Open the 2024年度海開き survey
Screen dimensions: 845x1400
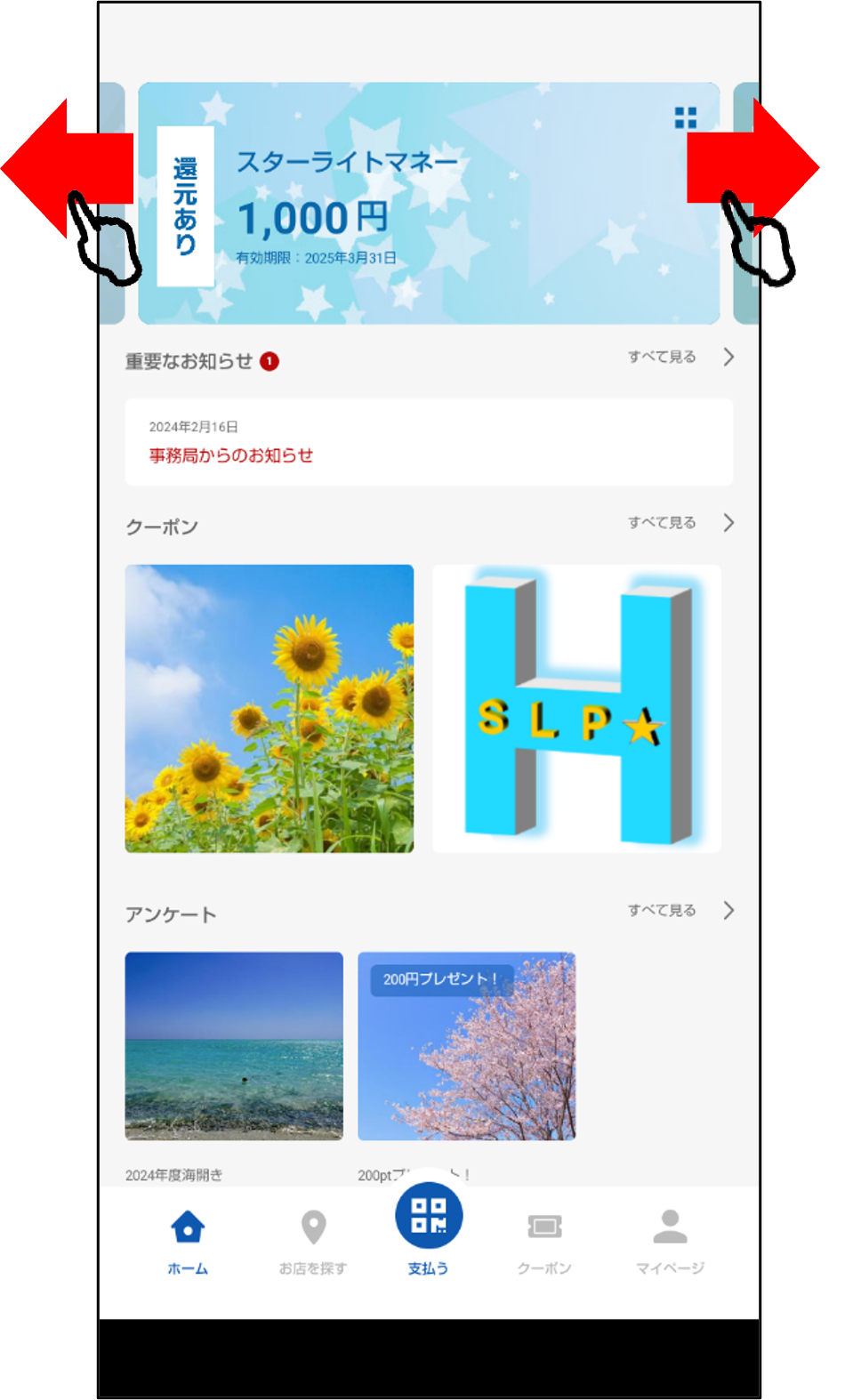(x=234, y=1046)
